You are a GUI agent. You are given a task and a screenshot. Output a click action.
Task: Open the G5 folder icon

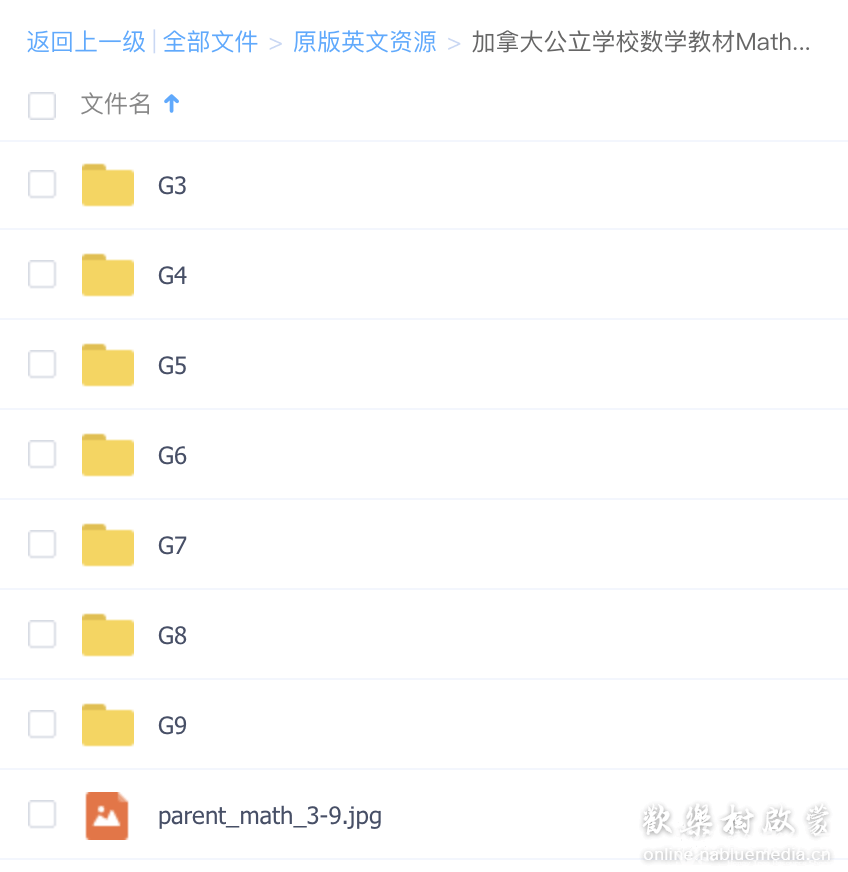coord(107,364)
